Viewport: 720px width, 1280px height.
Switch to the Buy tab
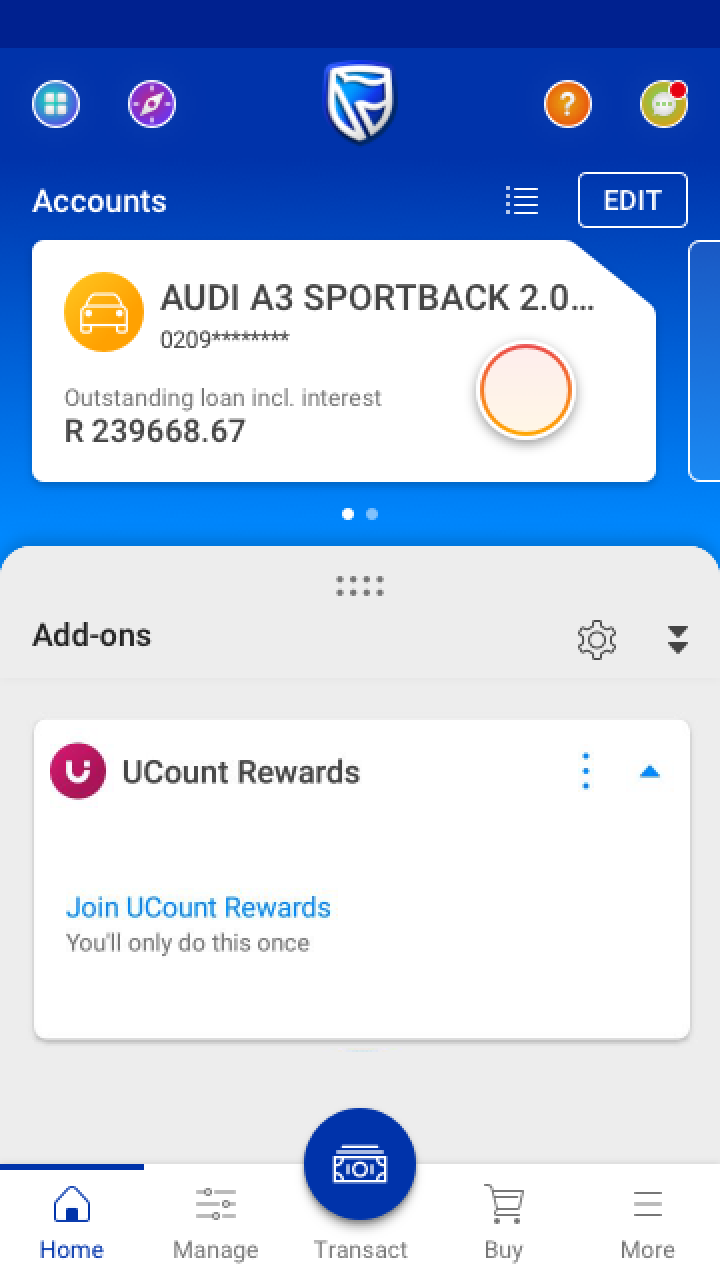[503, 1223]
